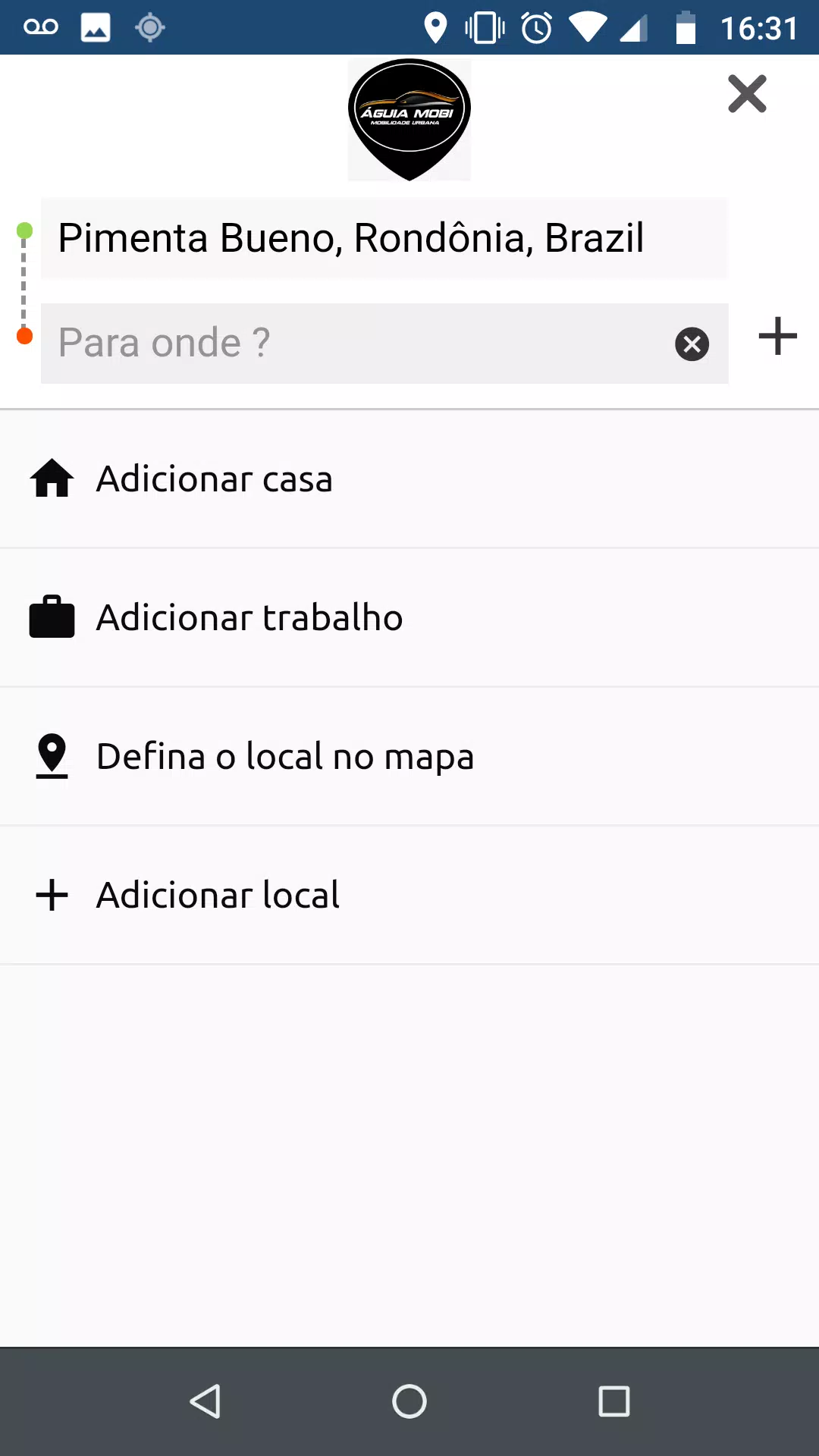Tap Adicionar local row
This screenshot has width=819, height=1456.
[409, 896]
